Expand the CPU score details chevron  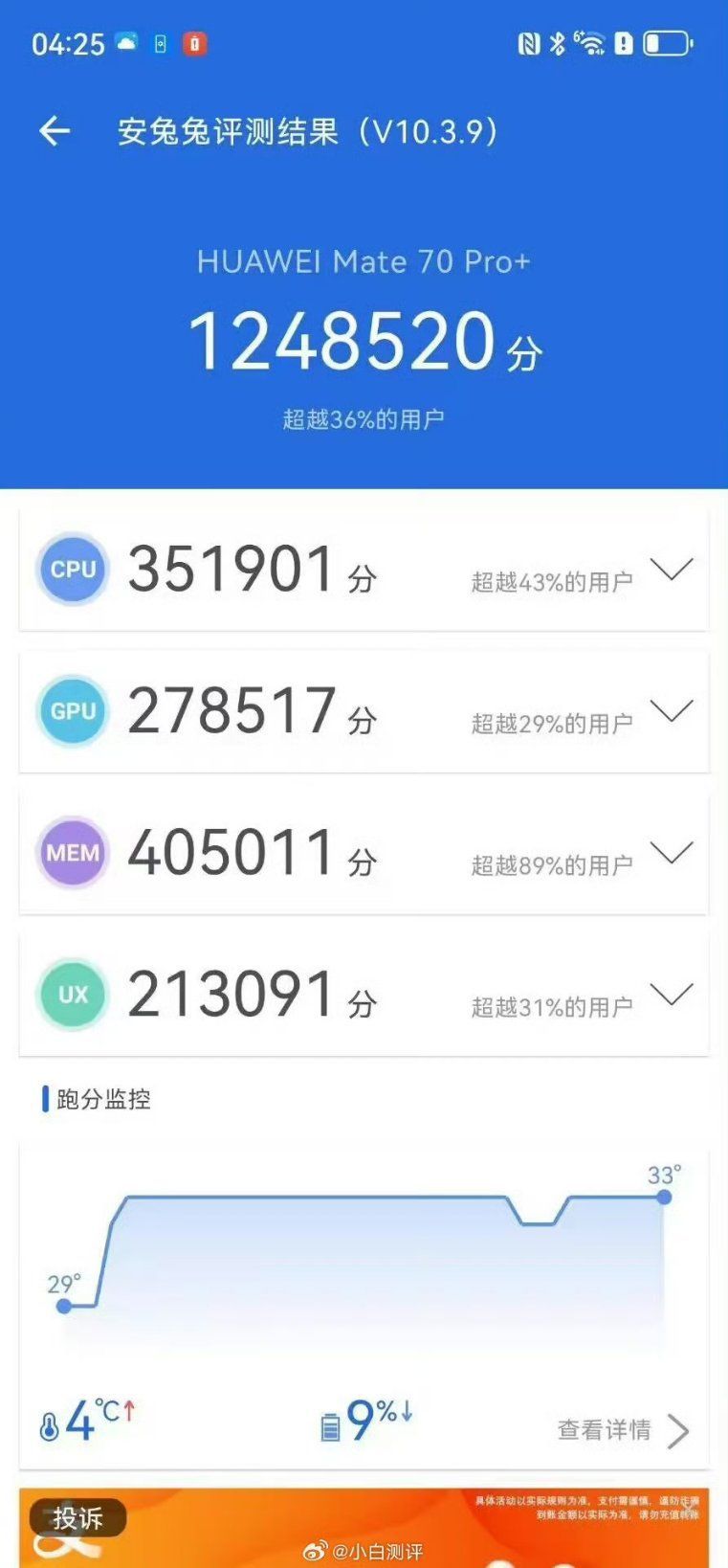point(671,570)
